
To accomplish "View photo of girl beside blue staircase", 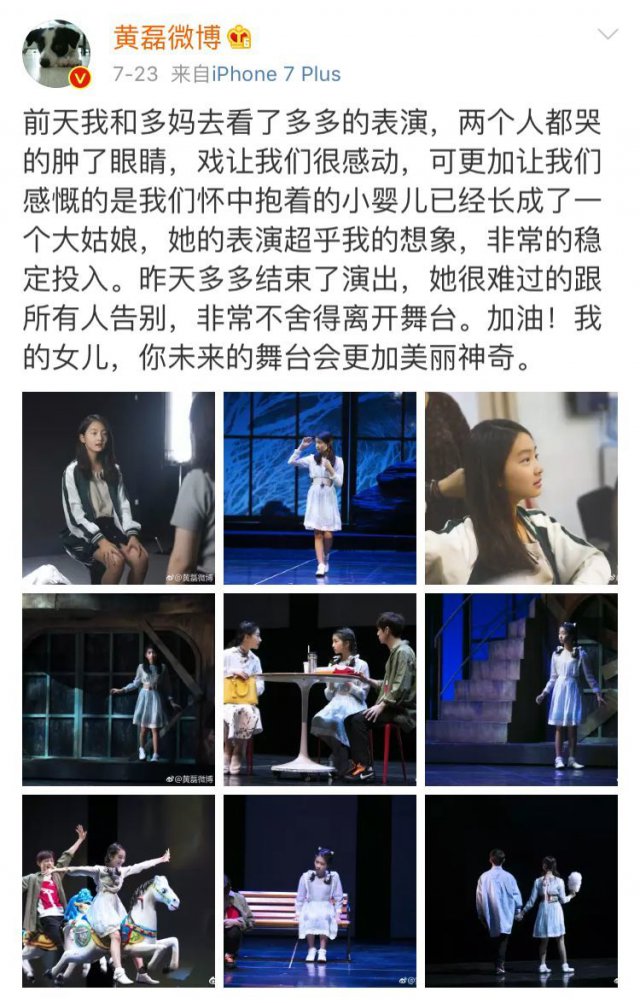I will (520, 688).
